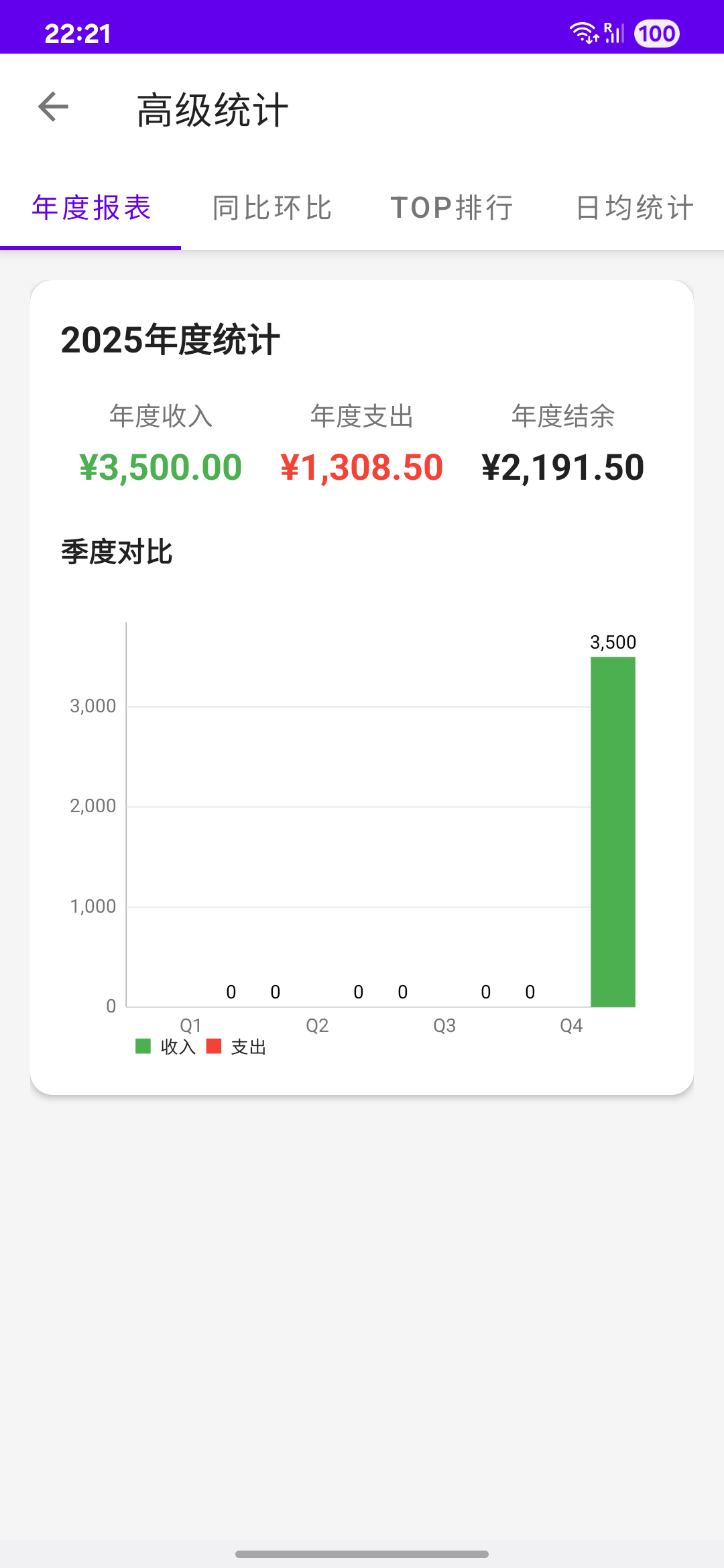Viewport: 724px width, 1568px height.
Task: Switch to the 同比环比 tab
Action: [x=272, y=208]
